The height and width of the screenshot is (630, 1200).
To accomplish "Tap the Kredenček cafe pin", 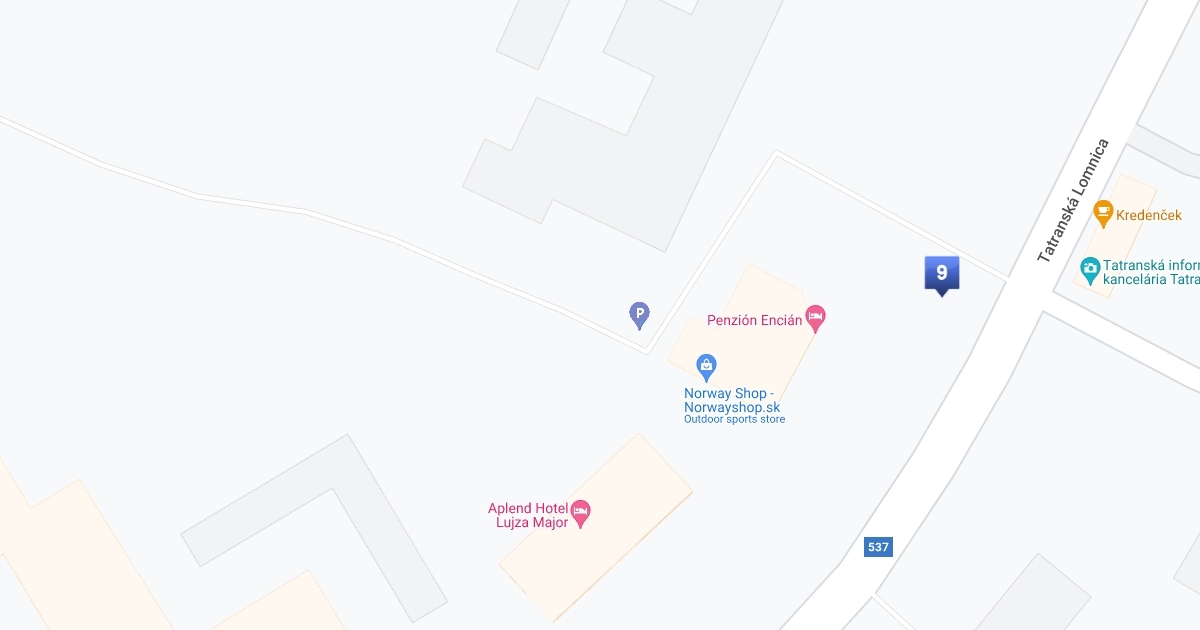I will [1103, 212].
